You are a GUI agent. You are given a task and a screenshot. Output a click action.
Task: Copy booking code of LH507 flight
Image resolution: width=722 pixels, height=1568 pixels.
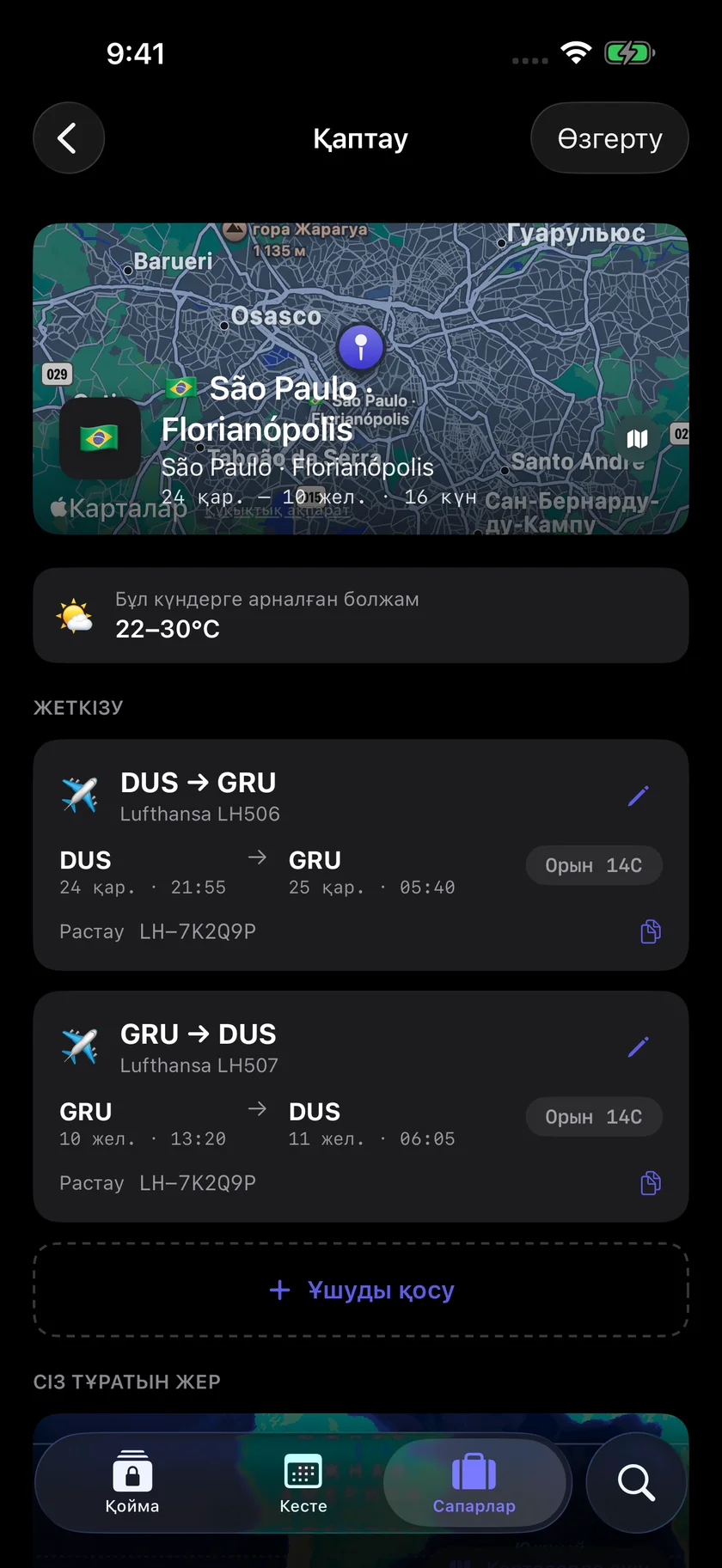pos(651,1183)
